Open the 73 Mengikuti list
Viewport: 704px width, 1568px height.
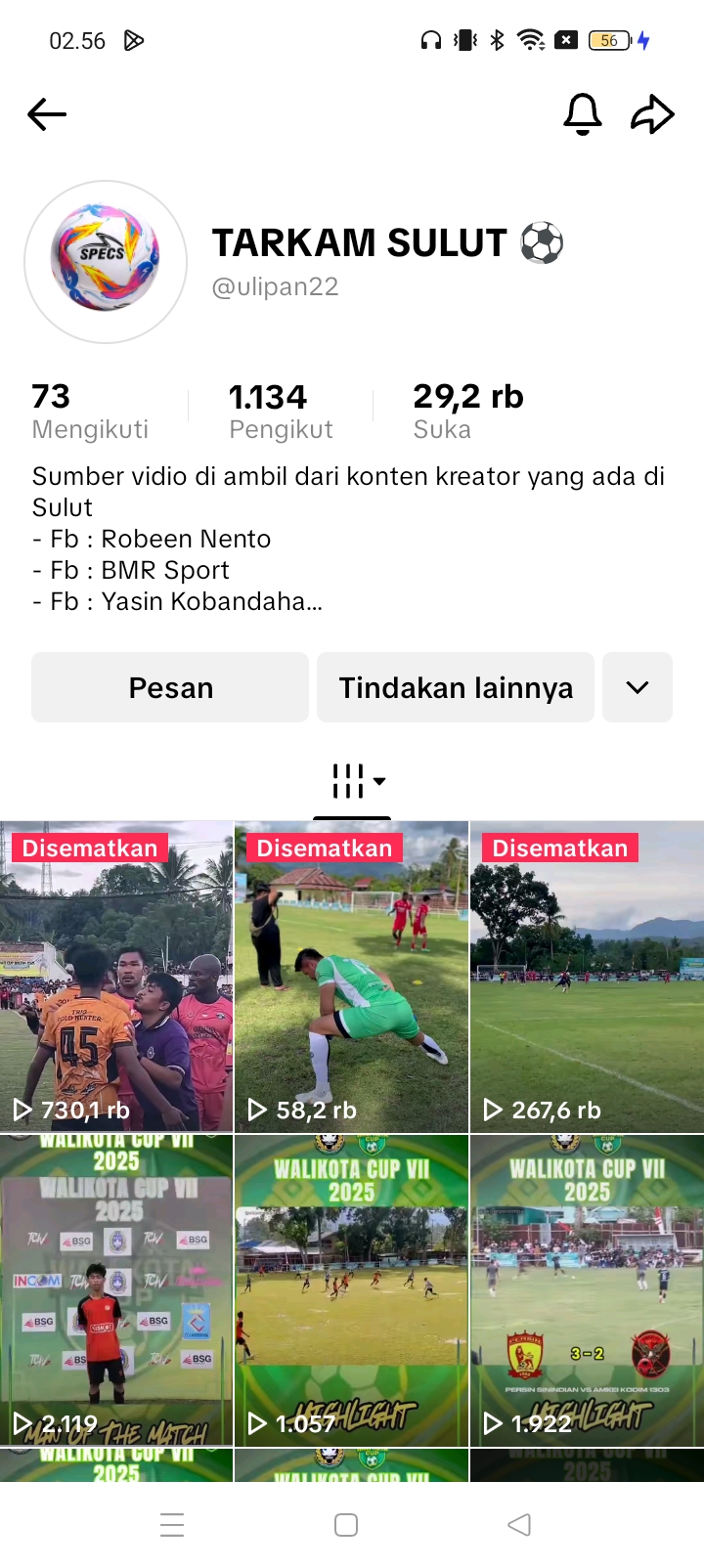point(90,411)
